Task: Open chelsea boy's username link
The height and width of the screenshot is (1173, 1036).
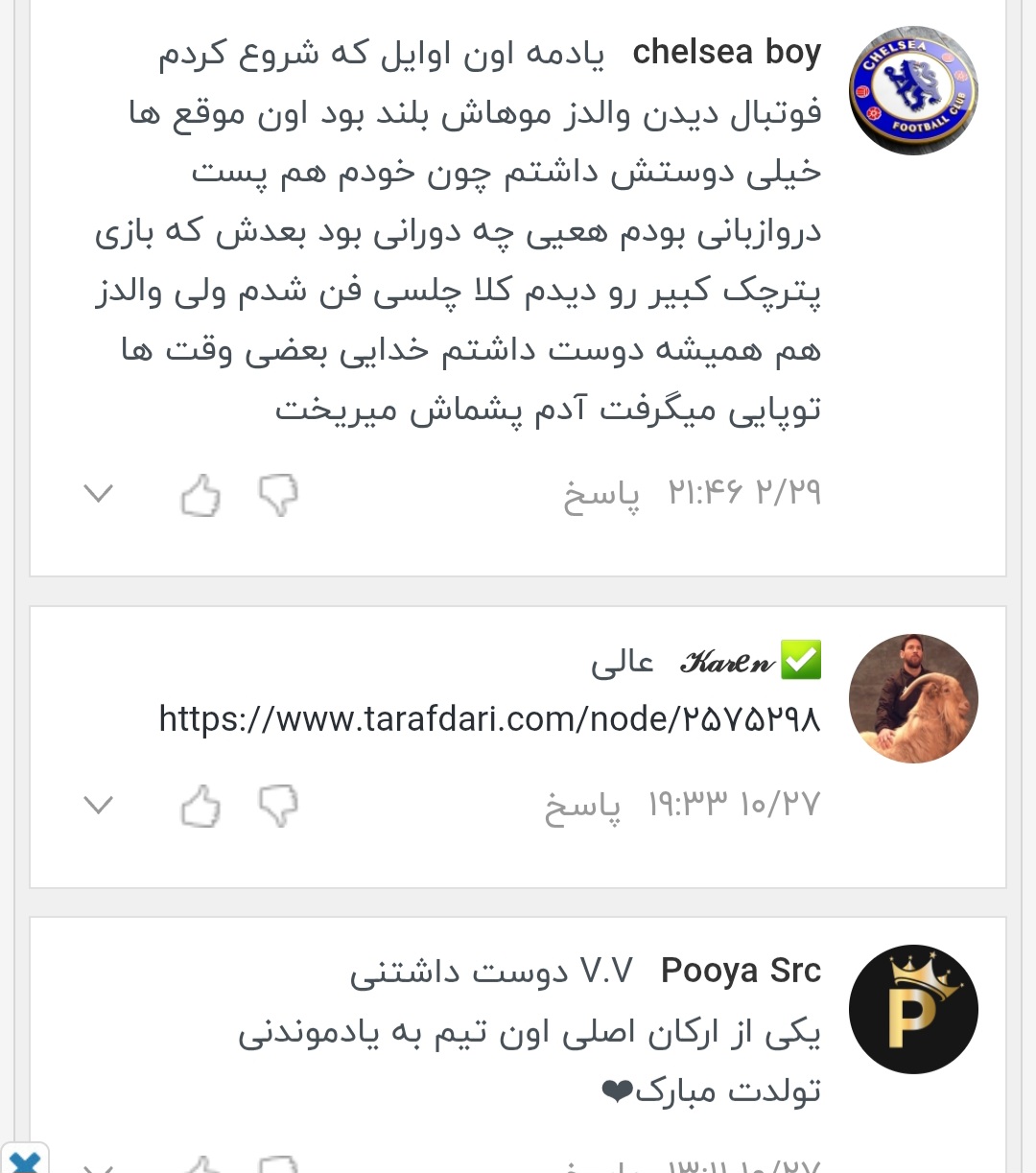Action: click(x=726, y=53)
